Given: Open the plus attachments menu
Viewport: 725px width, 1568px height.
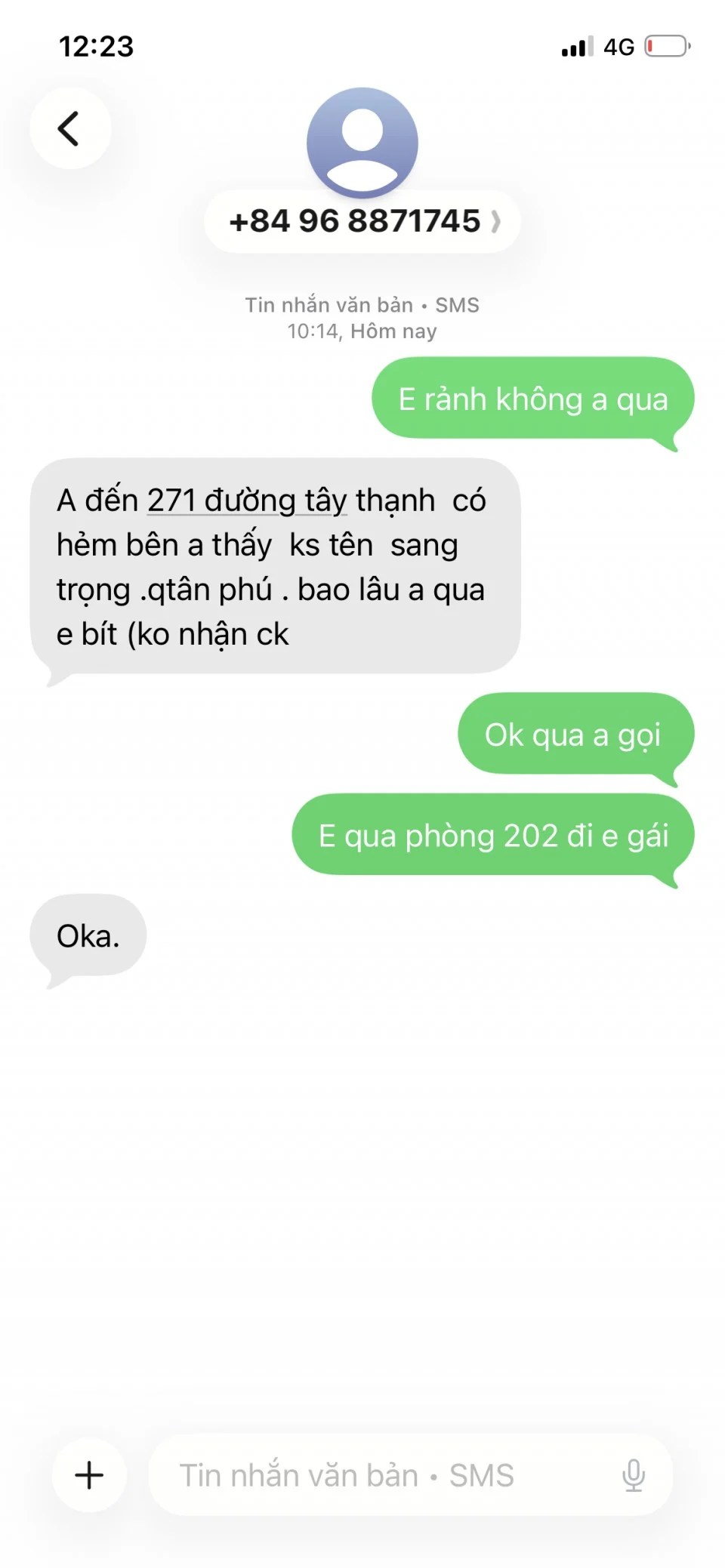Looking at the screenshot, I should click(89, 1474).
